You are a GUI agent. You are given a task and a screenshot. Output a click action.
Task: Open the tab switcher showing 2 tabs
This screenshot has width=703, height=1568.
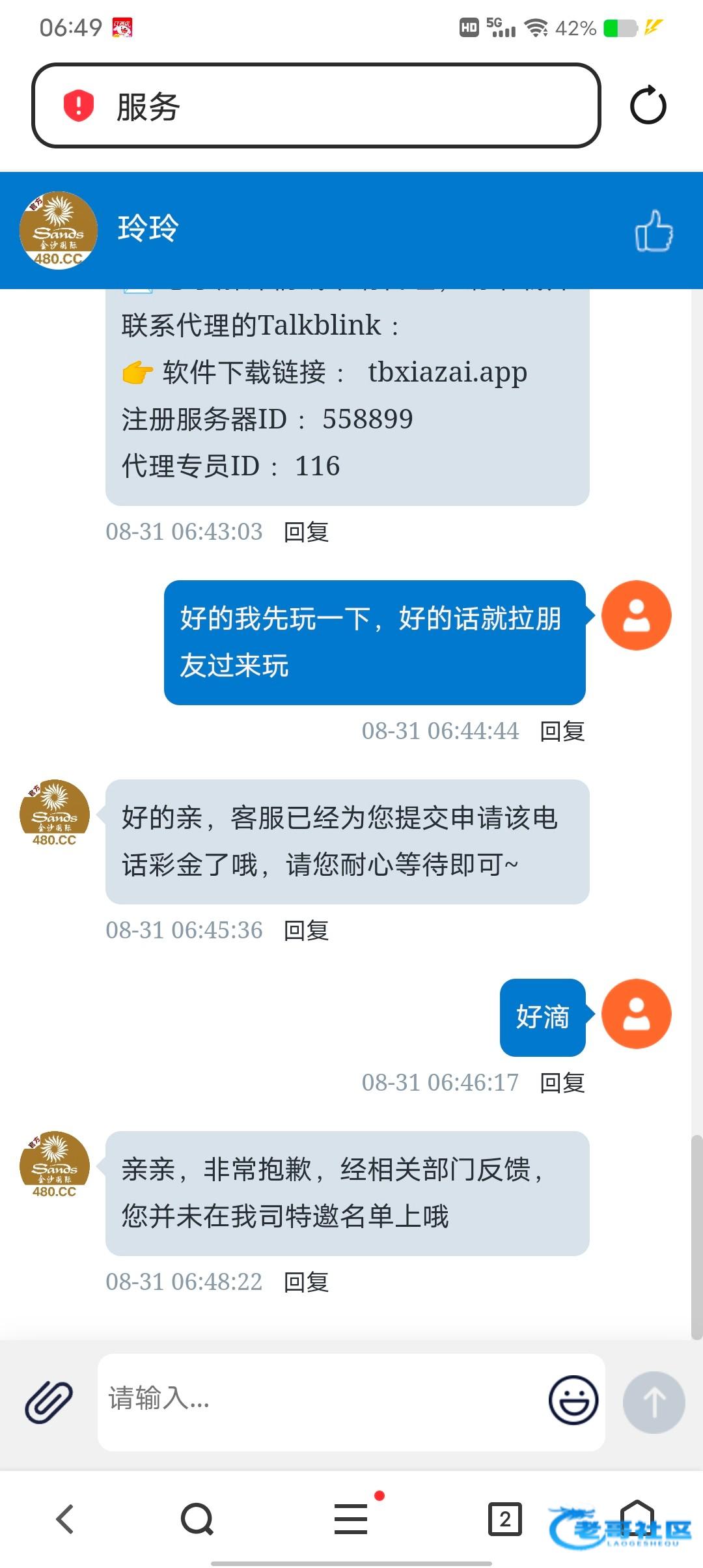click(x=505, y=1520)
